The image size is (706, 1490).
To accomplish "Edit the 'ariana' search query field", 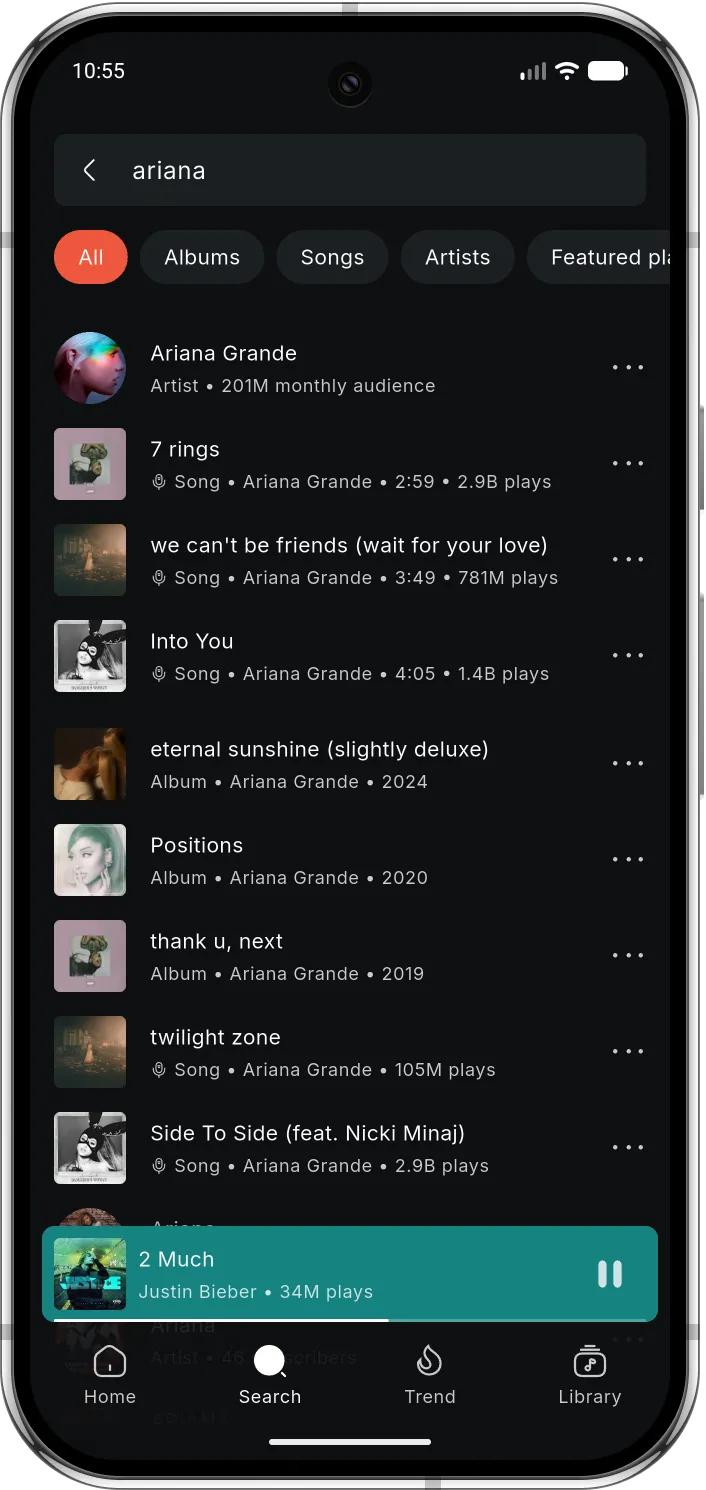I will tap(380, 171).
